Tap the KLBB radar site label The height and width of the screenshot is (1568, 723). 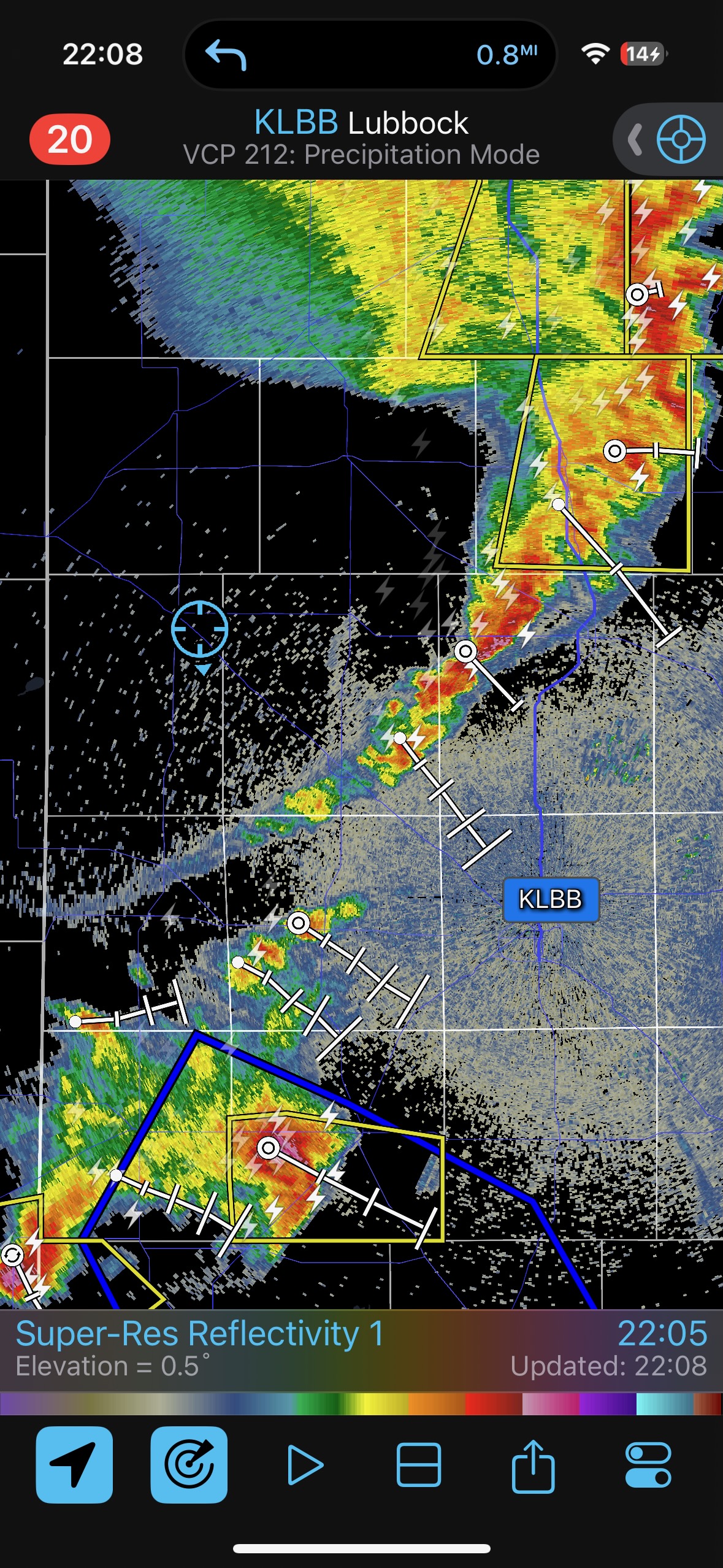click(550, 899)
